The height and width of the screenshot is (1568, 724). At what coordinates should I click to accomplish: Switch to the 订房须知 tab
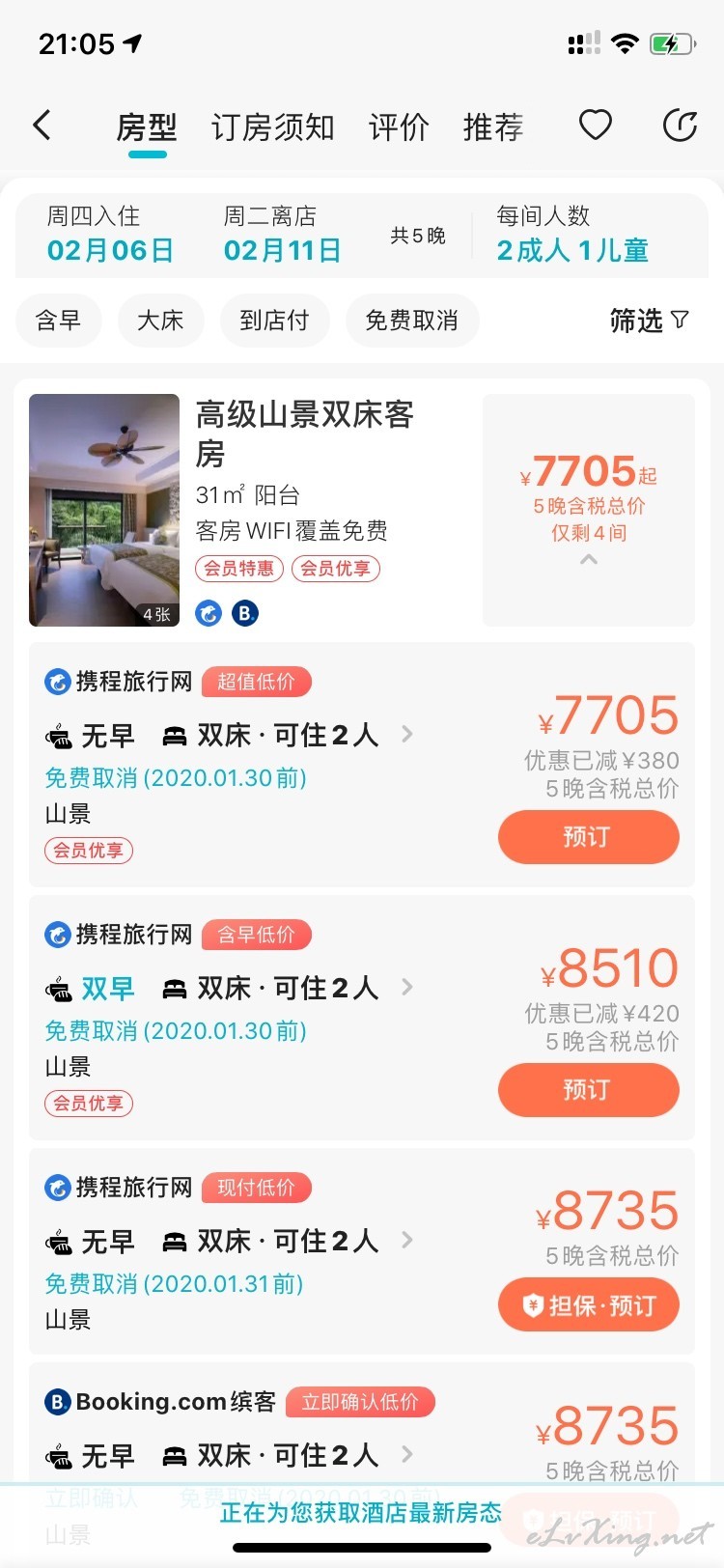(x=273, y=126)
